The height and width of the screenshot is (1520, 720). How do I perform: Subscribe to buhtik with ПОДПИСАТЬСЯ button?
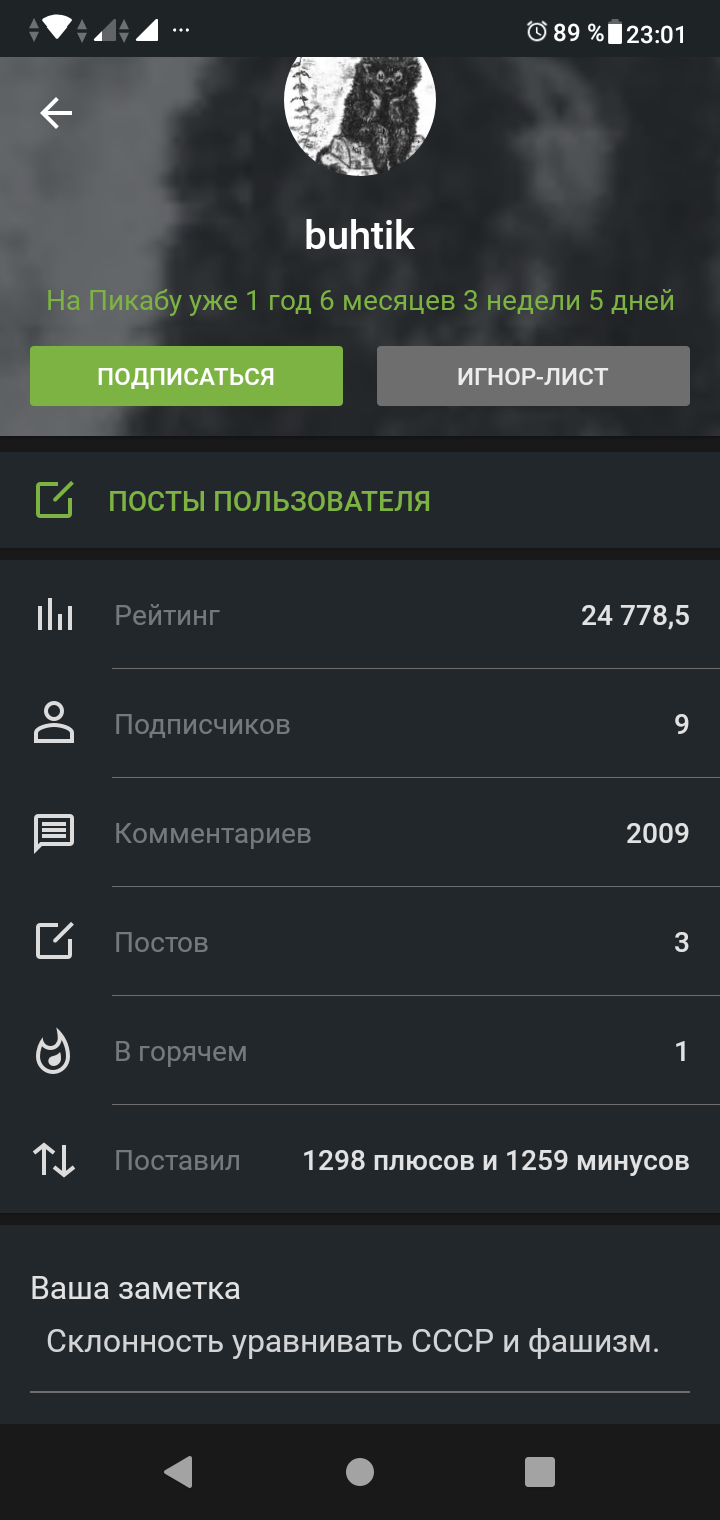tap(186, 376)
